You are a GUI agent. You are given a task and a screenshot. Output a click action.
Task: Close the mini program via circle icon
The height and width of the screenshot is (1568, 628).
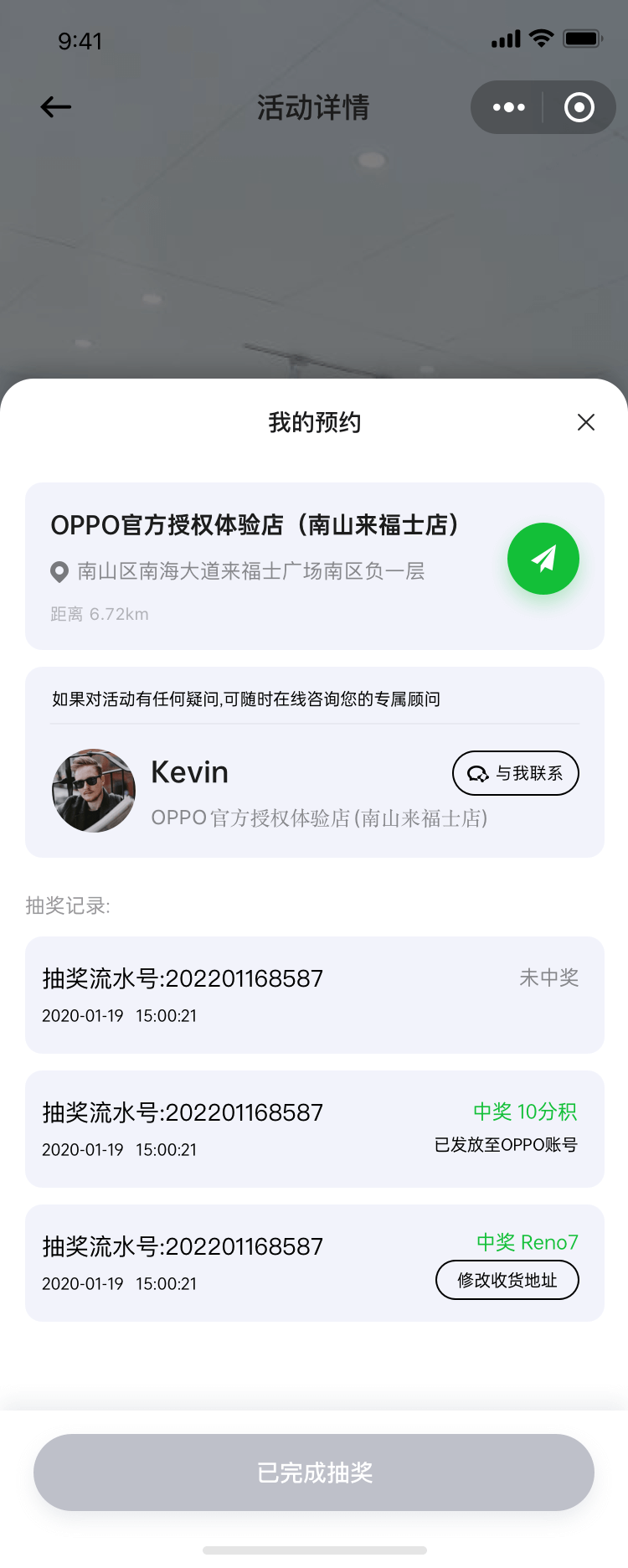coord(579,107)
